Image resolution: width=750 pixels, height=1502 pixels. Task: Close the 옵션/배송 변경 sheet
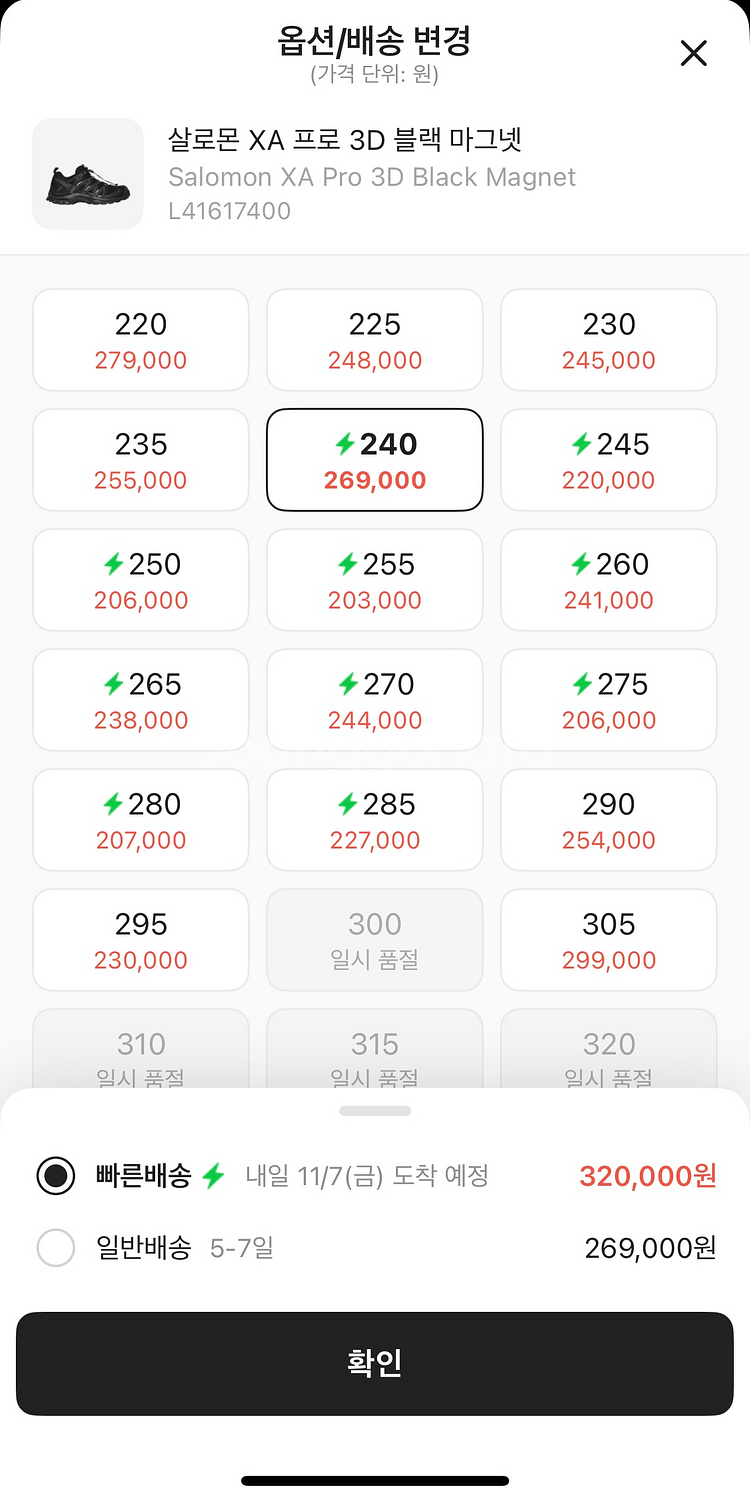tap(693, 53)
